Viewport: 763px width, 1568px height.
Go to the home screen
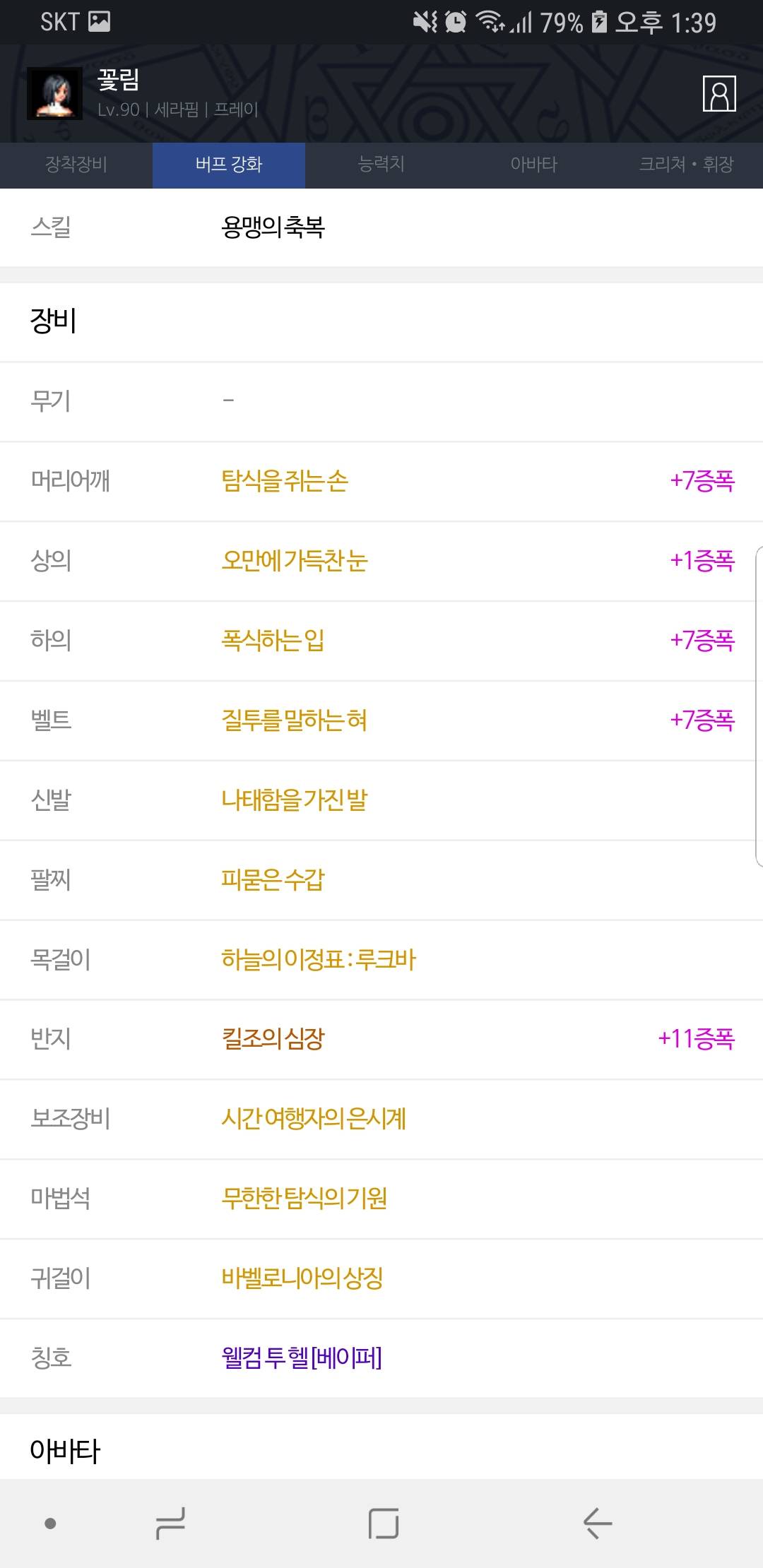pos(384,1523)
